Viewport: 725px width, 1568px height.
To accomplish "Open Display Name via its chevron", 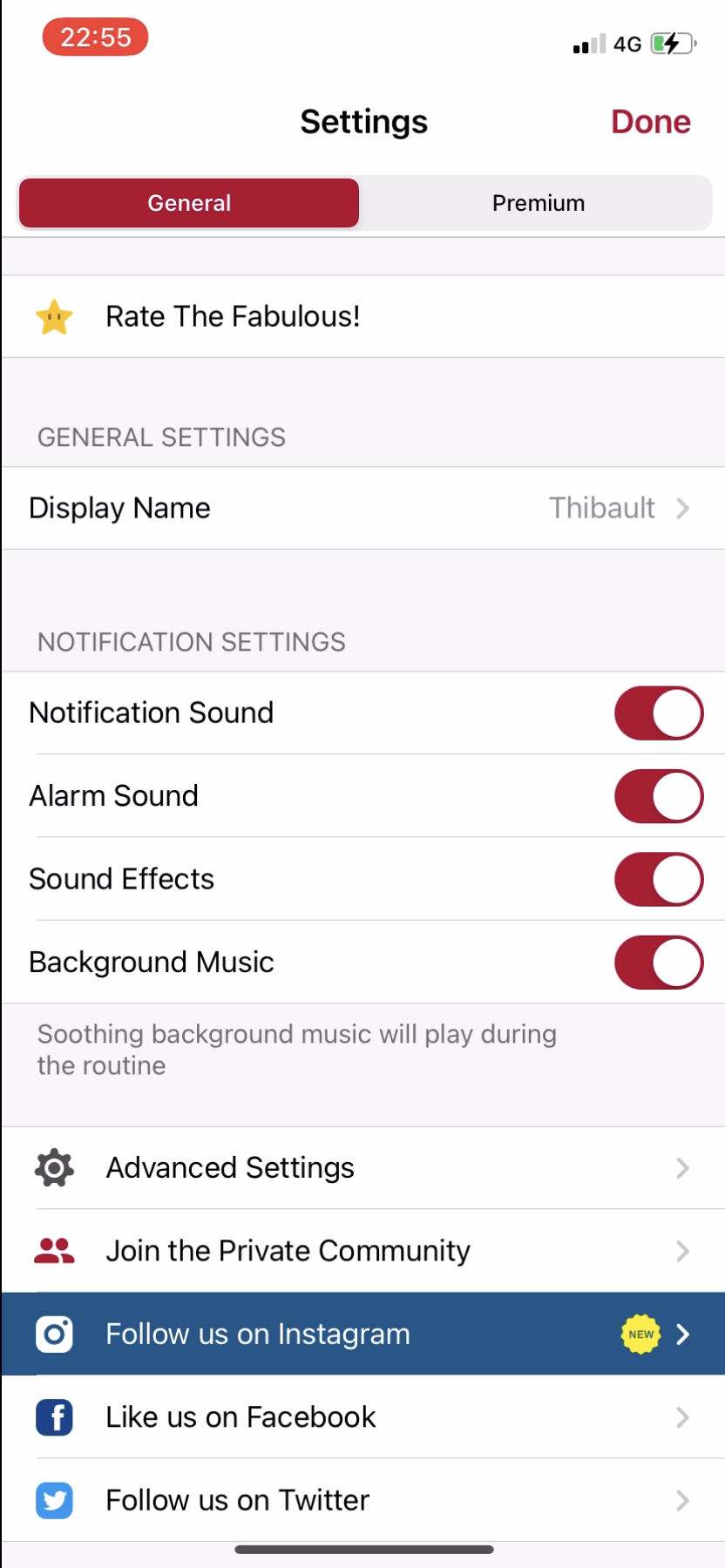I will [683, 508].
